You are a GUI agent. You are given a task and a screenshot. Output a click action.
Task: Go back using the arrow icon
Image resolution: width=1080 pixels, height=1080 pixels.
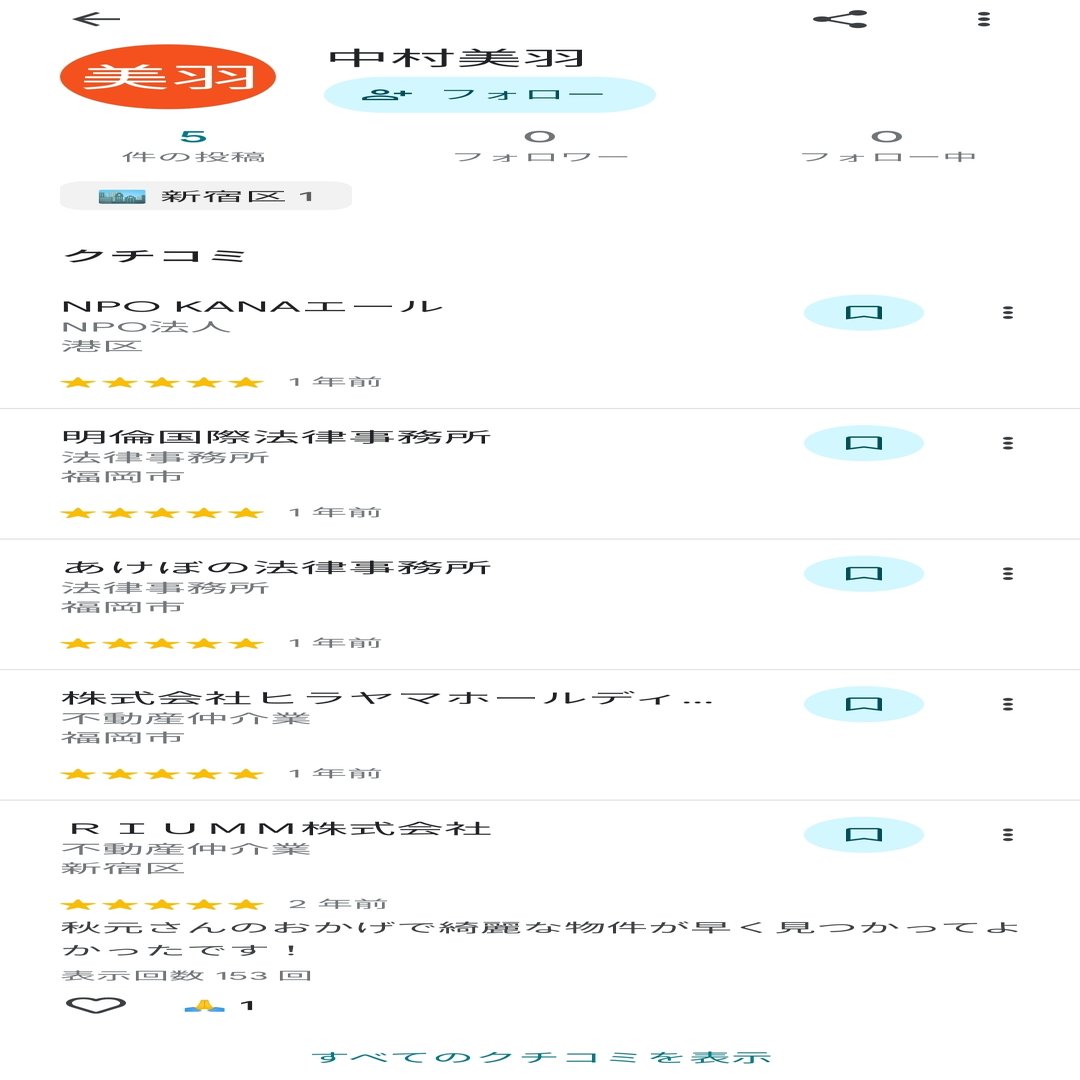click(x=97, y=19)
